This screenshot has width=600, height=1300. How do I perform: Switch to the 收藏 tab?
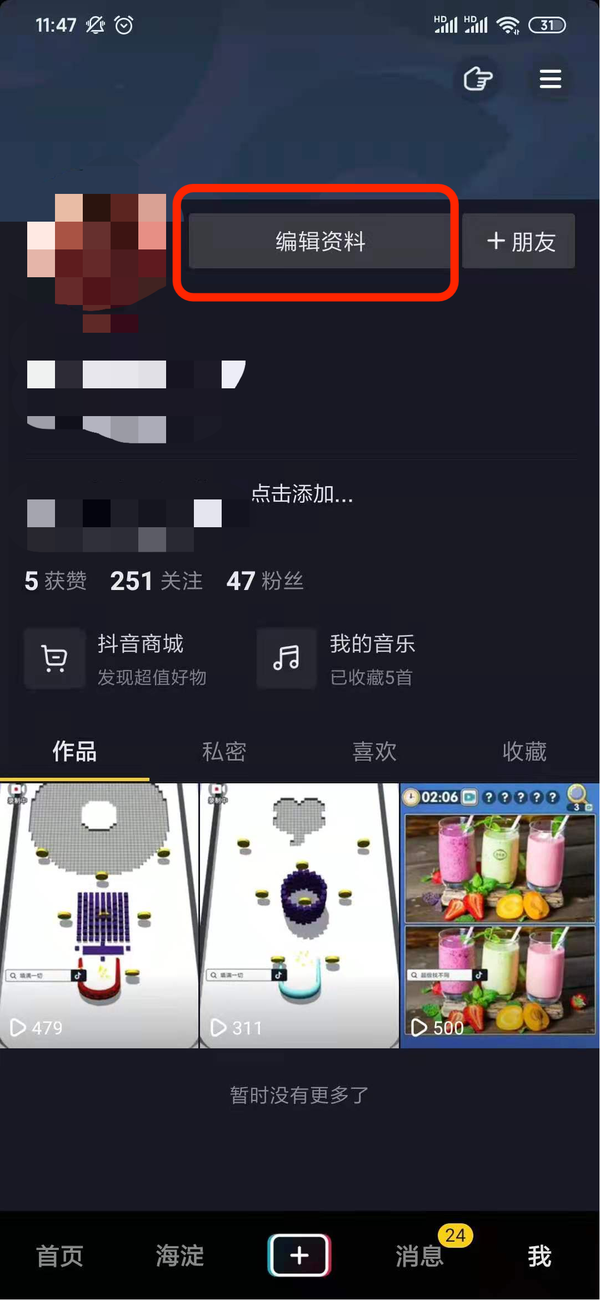[524, 752]
